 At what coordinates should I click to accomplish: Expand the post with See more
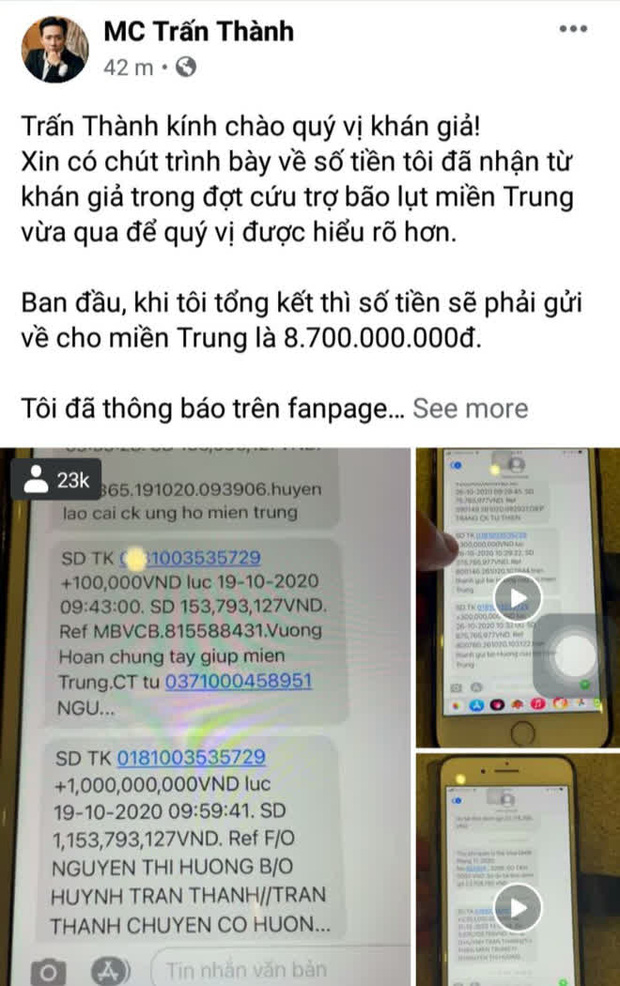pos(470,408)
